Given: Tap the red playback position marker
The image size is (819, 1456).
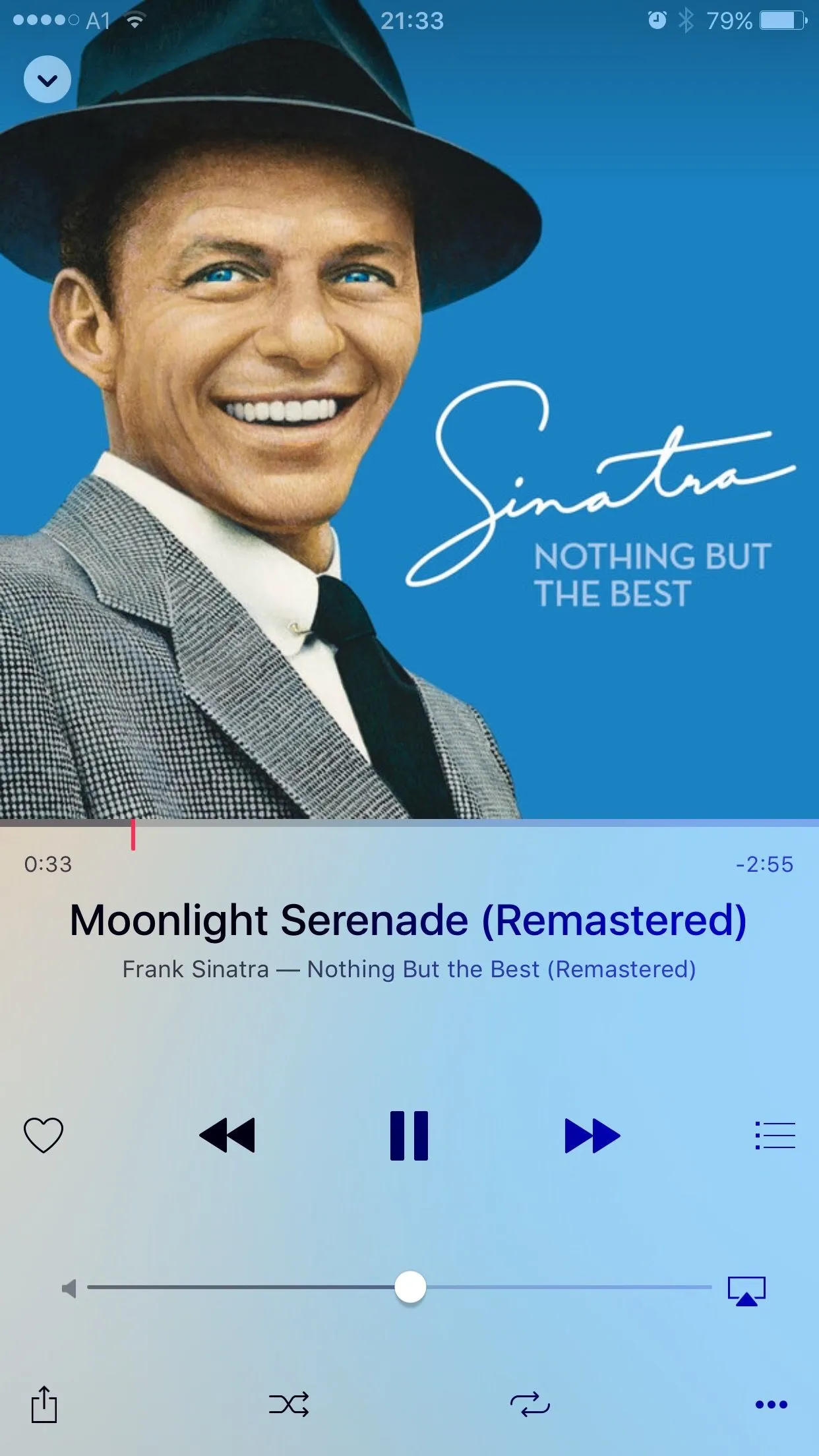Looking at the screenshot, I should [x=133, y=834].
